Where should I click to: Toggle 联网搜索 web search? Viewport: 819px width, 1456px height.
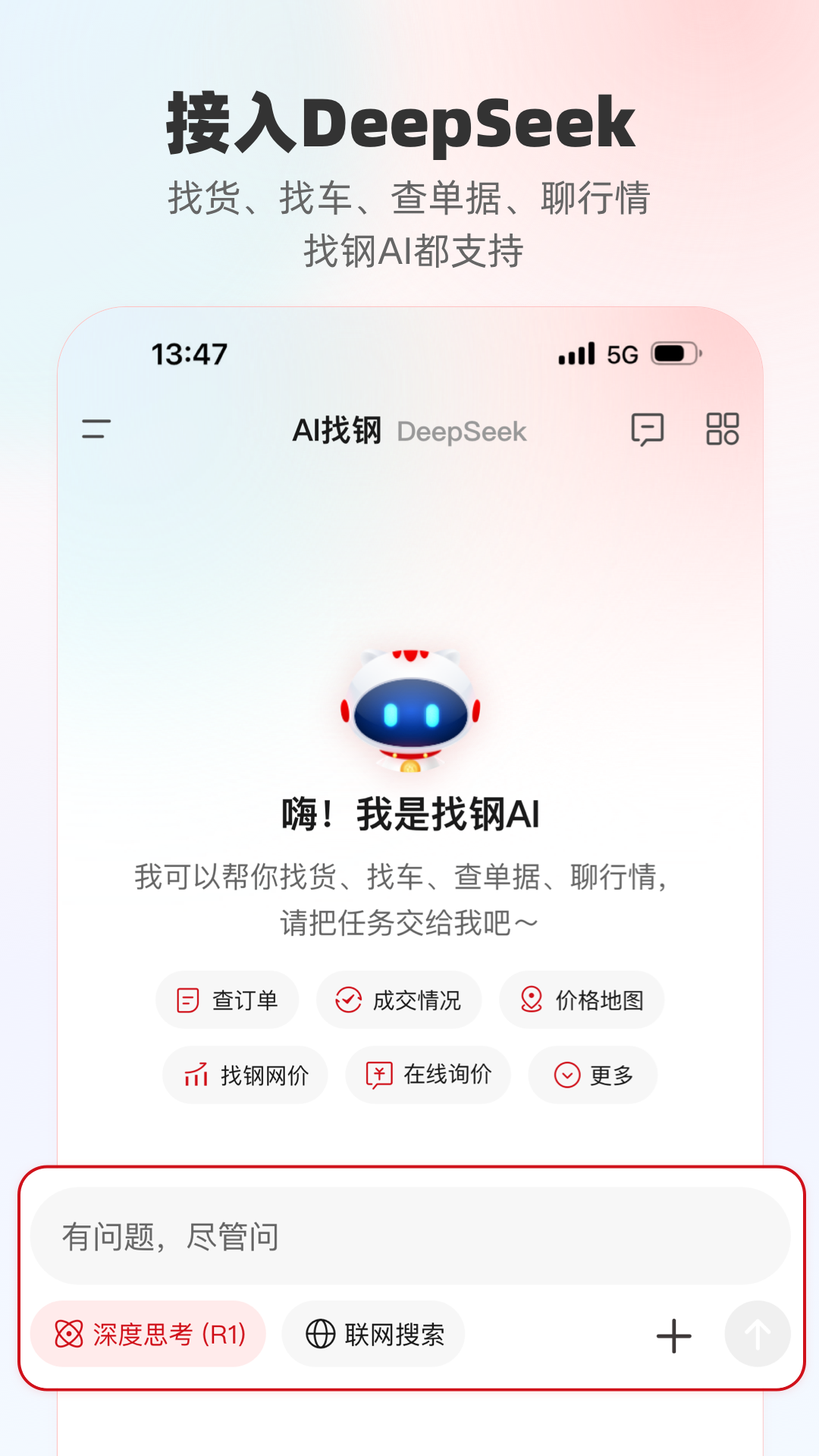tap(373, 1335)
